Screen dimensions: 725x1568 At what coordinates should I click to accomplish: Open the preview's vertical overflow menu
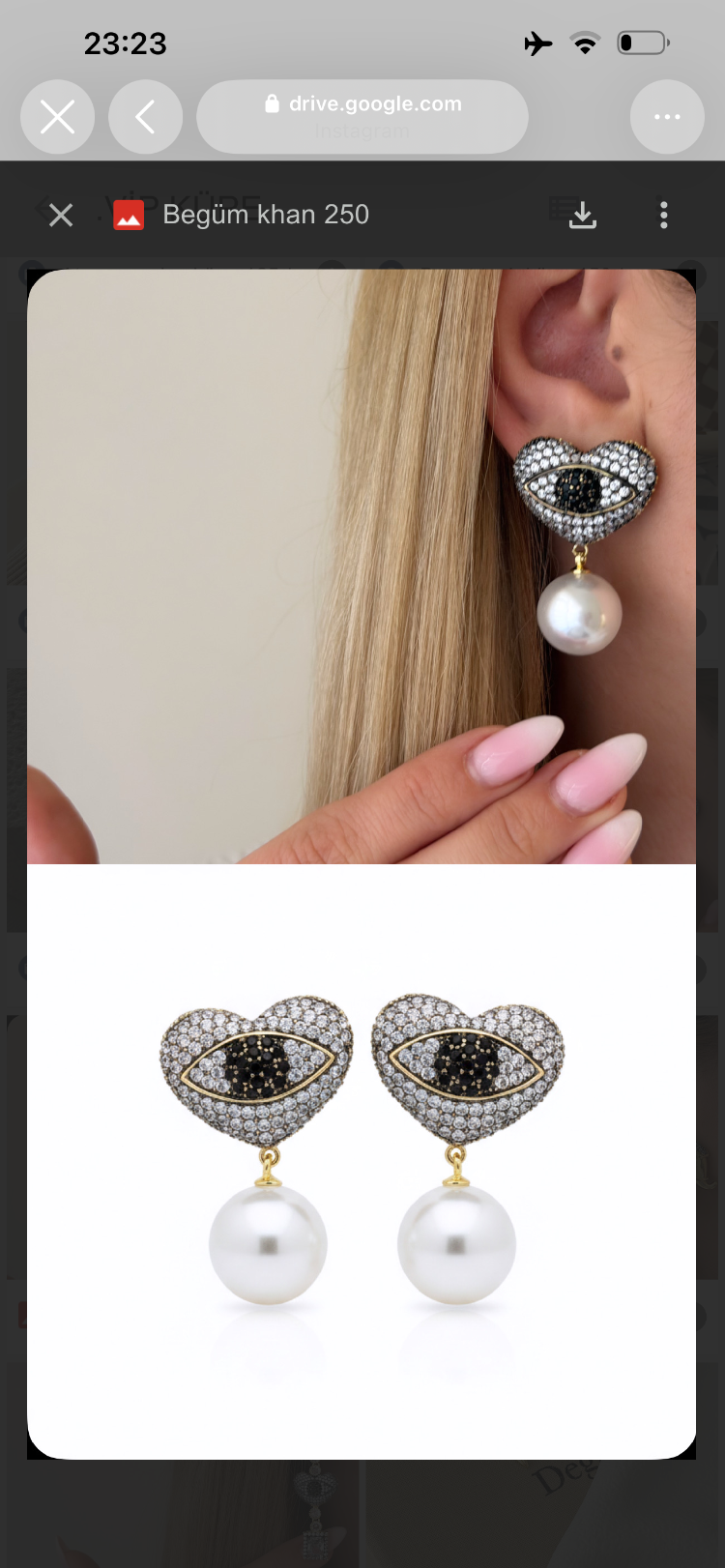coord(663,215)
